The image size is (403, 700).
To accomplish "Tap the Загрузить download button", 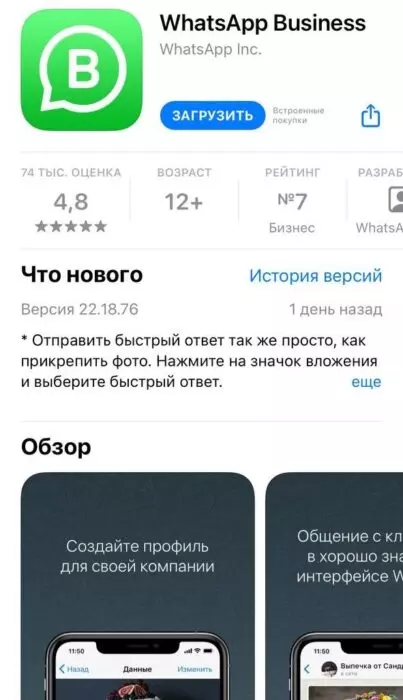I will pos(212,116).
